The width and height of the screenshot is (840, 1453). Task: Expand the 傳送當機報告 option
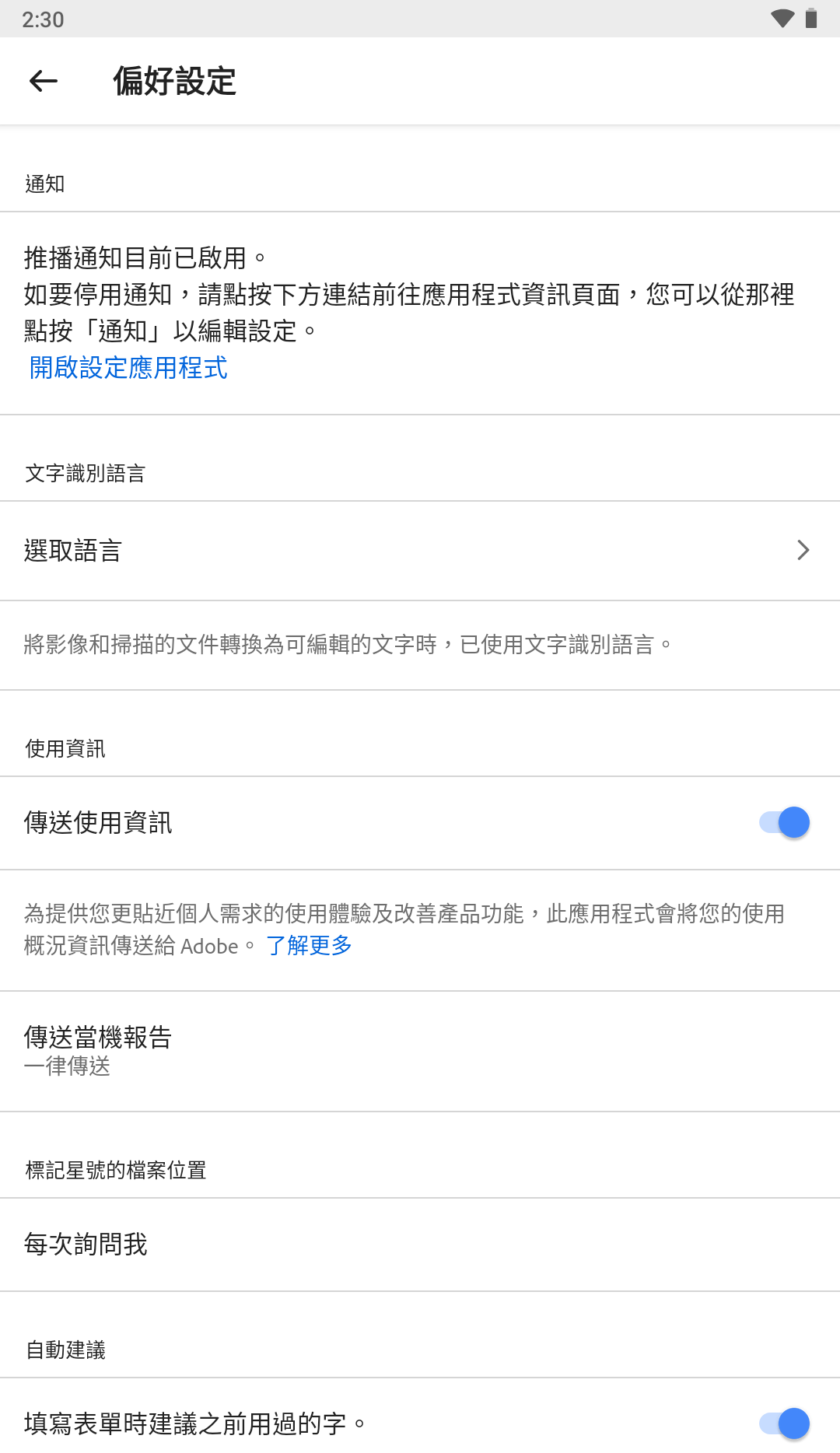click(420, 1049)
